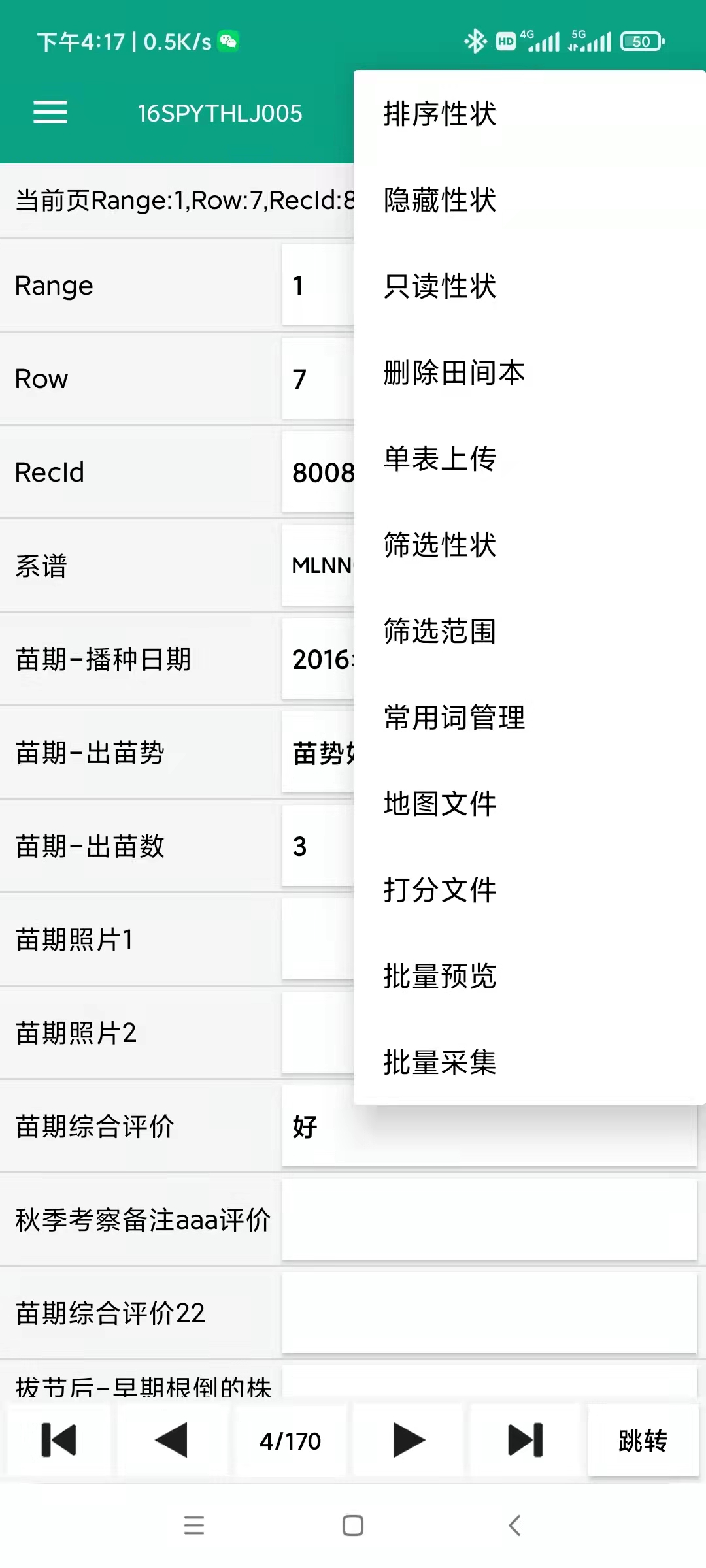Select 地图文件 option
706x1568 pixels.
pos(529,804)
